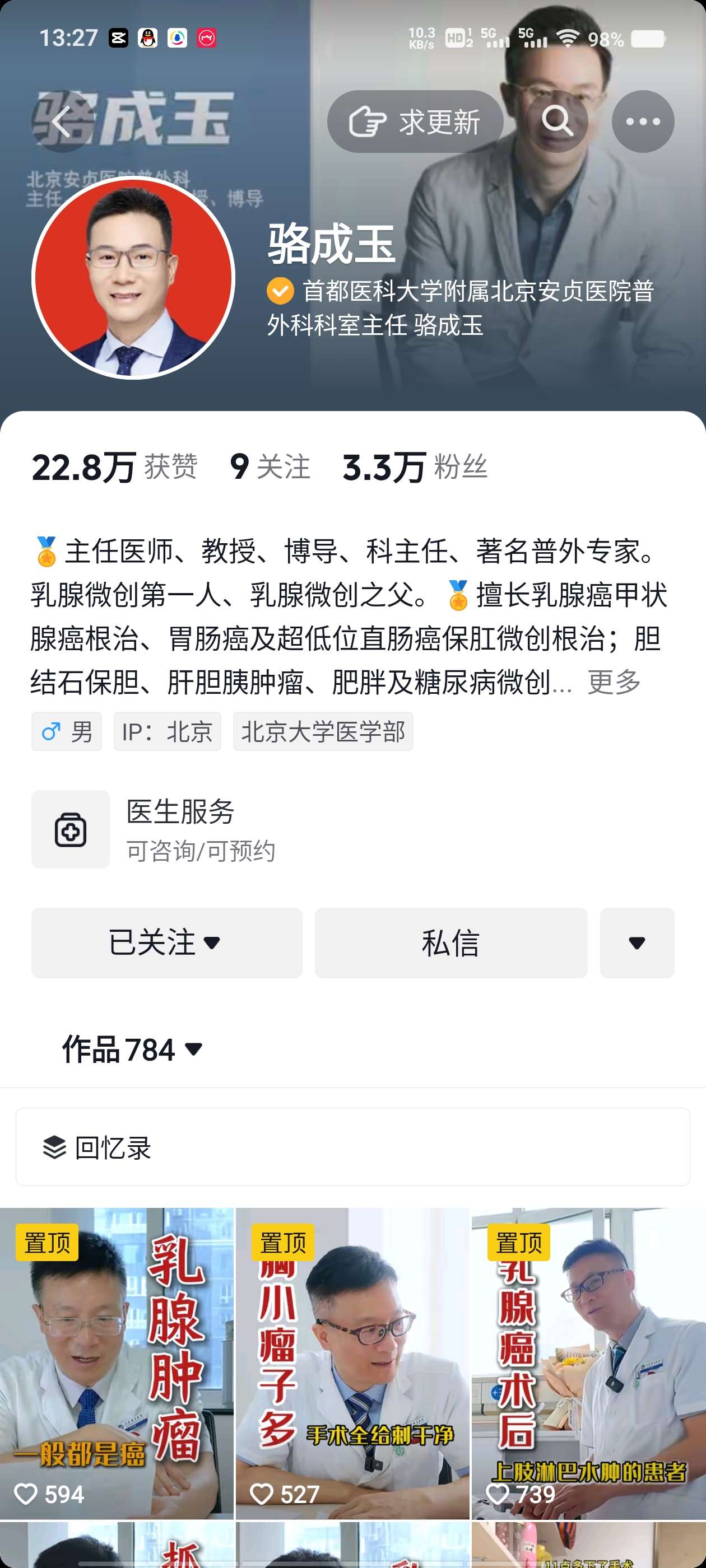Expand bio with 更多
The height and width of the screenshot is (1568, 706).
point(614,682)
